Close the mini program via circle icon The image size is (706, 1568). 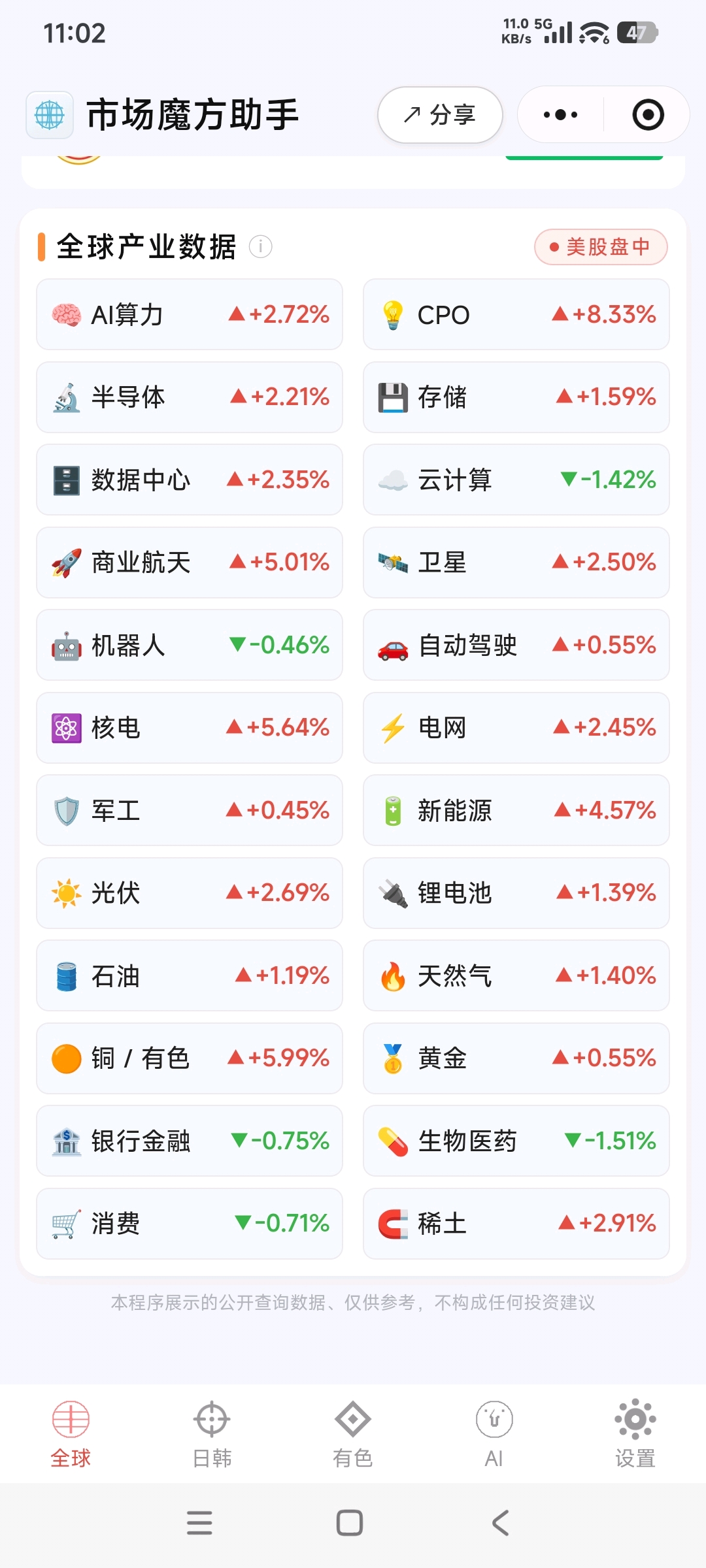[x=648, y=115]
